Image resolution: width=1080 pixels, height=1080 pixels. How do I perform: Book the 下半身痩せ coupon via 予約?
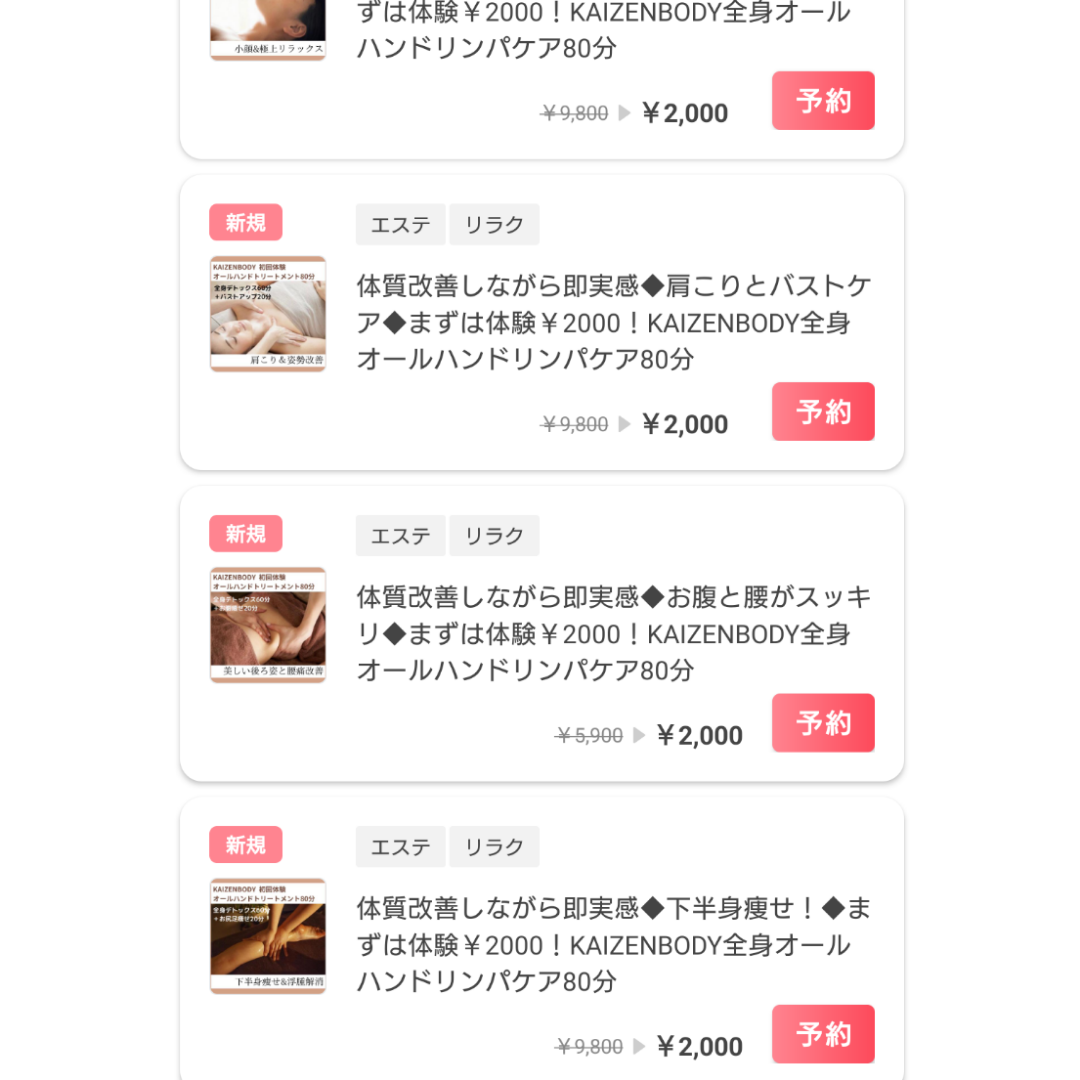click(823, 1033)
